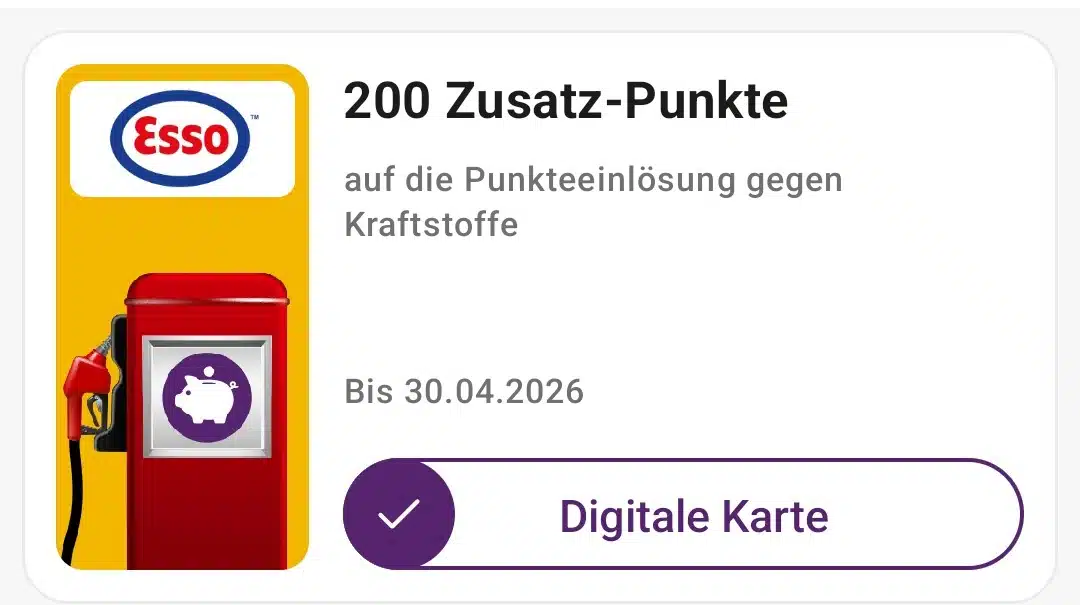Open the Esso 200 Zusatz-Punkte coupon
This screenshot has height=605, width=1080.
click(x=565, y=101)
